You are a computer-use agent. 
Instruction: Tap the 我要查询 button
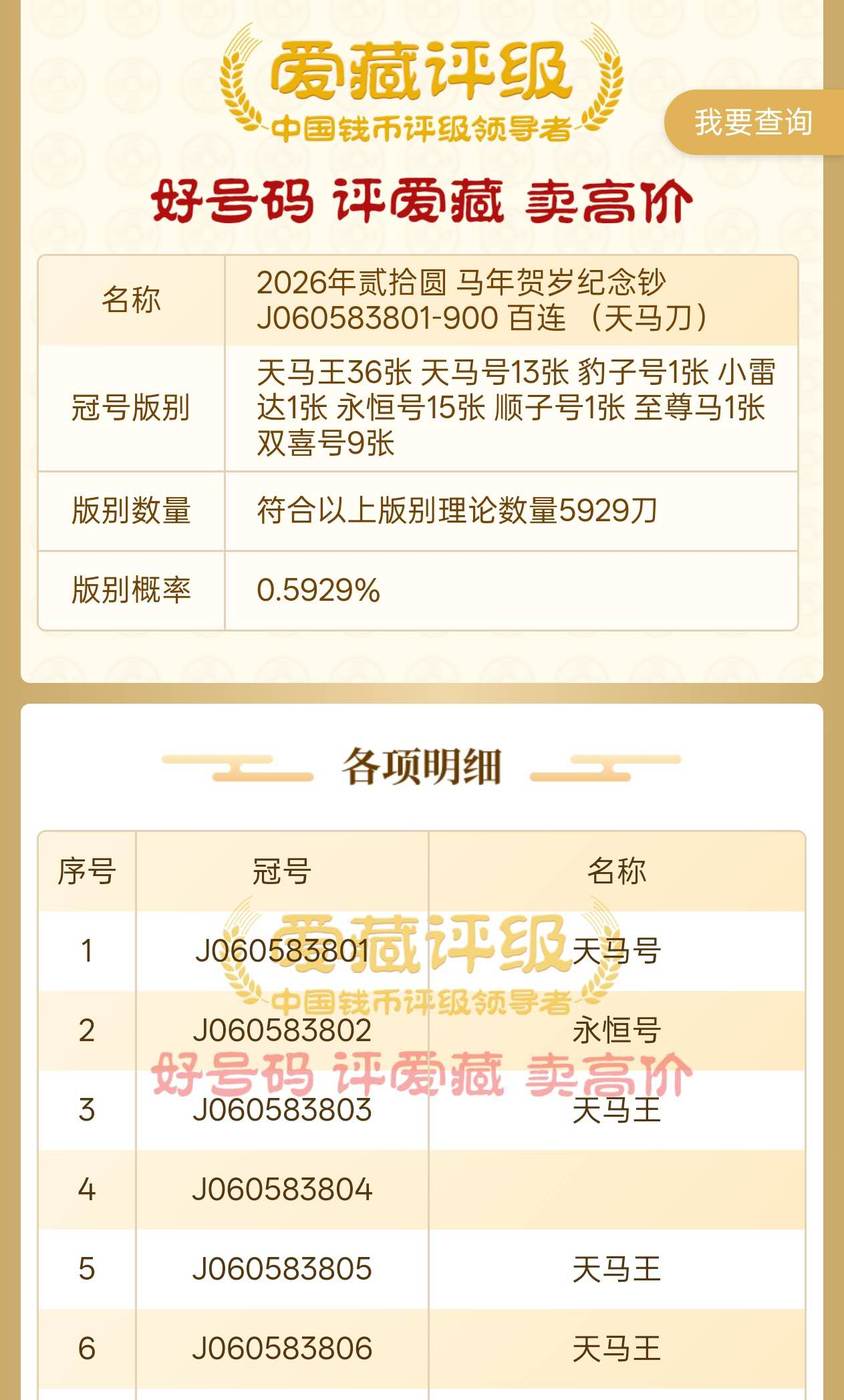(x=754, y=122)
